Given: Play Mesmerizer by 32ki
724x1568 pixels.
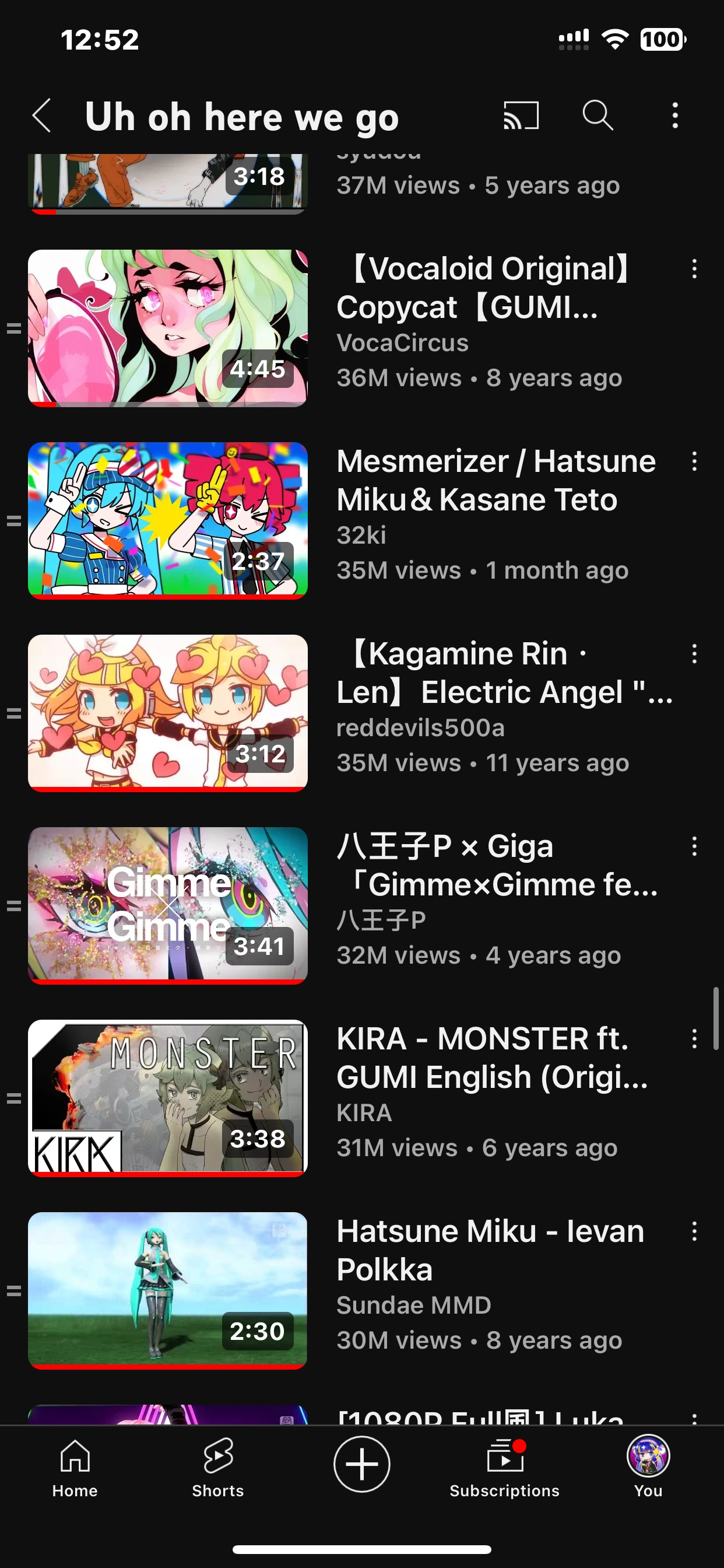Looking at the screenshot, I should (x=167, y=520).
